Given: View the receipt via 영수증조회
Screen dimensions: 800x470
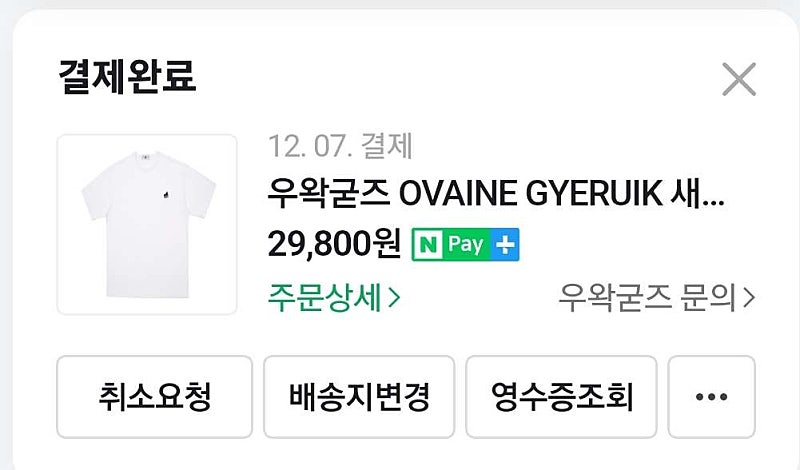Looking at the screenshot, I should [x=561, y=397].
